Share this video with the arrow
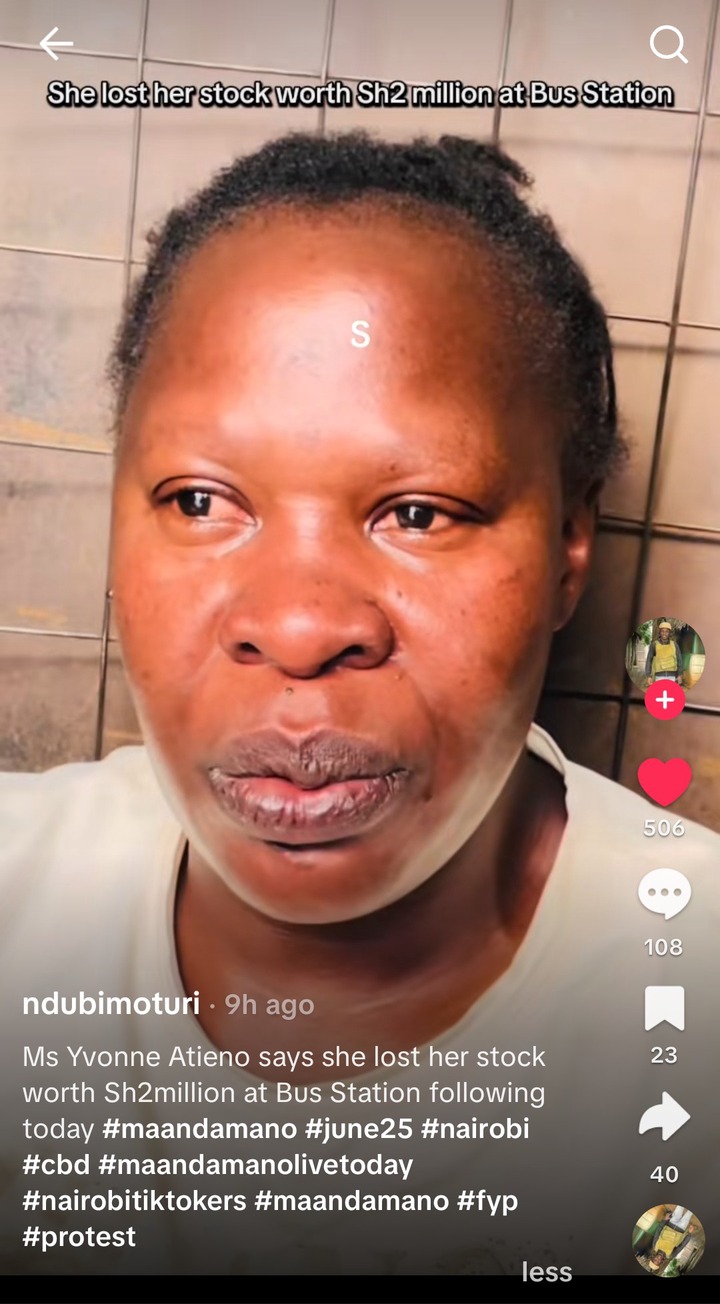This screenshot has width=720, height=1304. coord(664,1117)
